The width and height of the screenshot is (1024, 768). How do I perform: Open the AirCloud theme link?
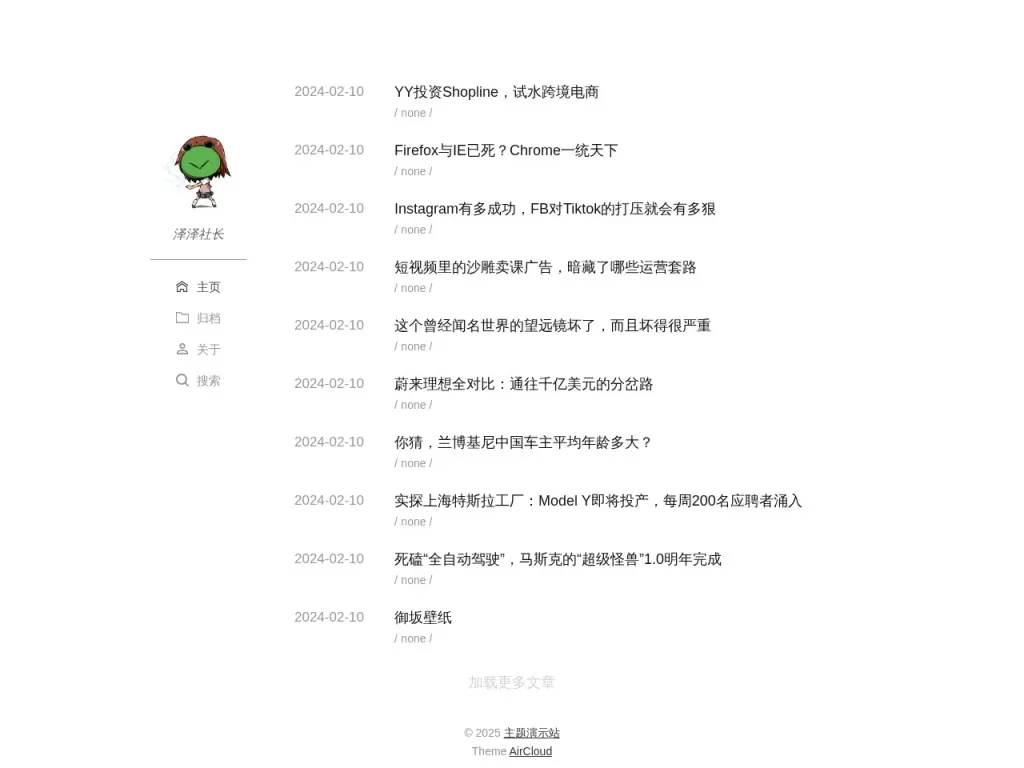coord(530,752)
